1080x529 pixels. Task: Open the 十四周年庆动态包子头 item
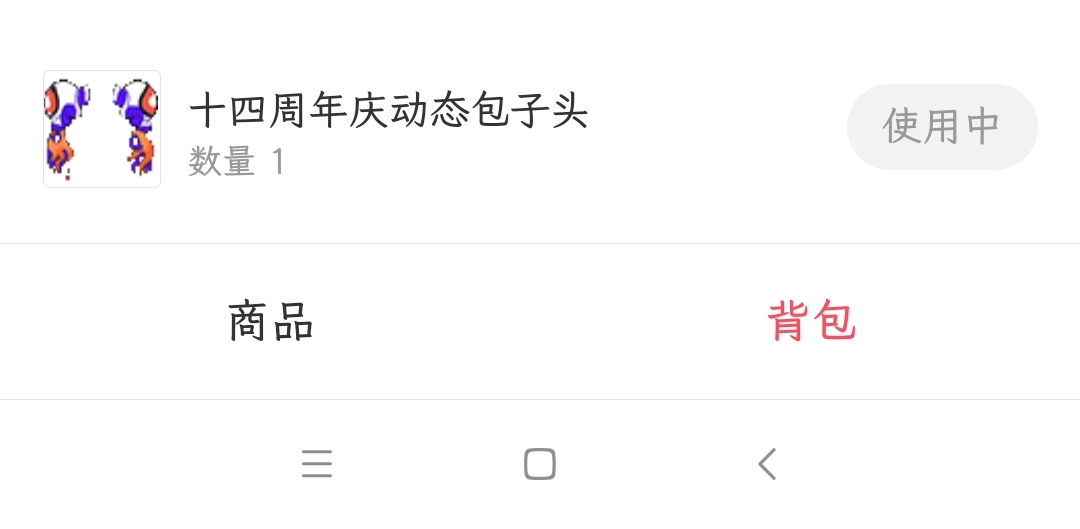(x=388, y=112)
